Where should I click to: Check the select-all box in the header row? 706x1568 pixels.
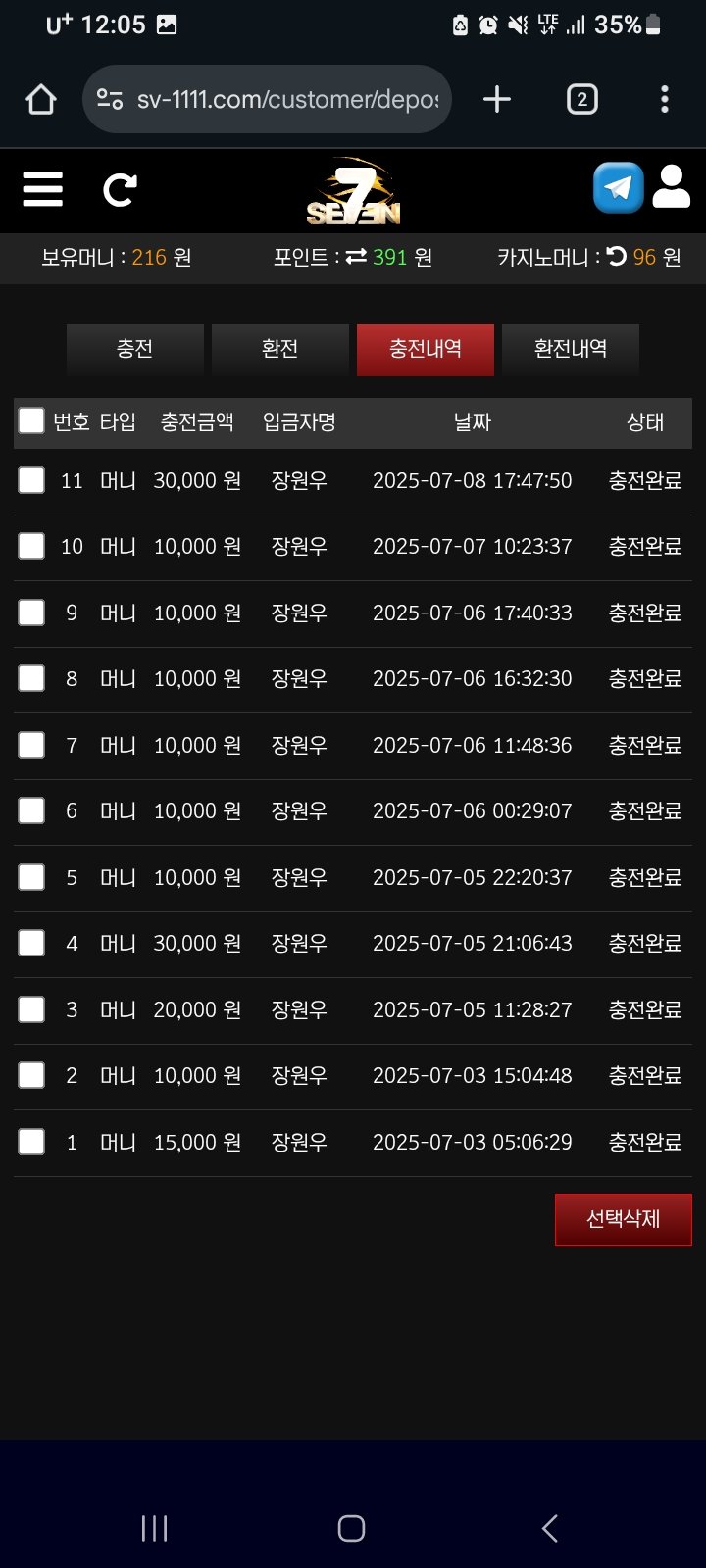(31, 421)
